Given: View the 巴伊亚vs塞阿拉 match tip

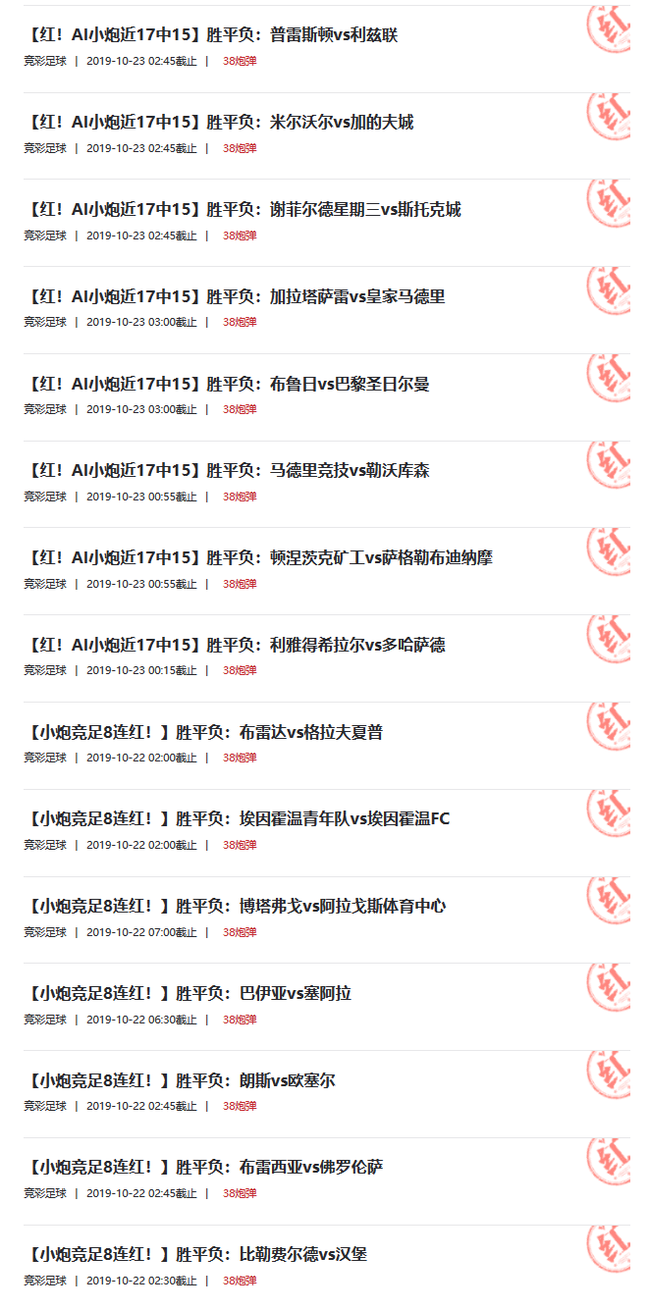Looking at the screenshot, I should tap(188, 993).
